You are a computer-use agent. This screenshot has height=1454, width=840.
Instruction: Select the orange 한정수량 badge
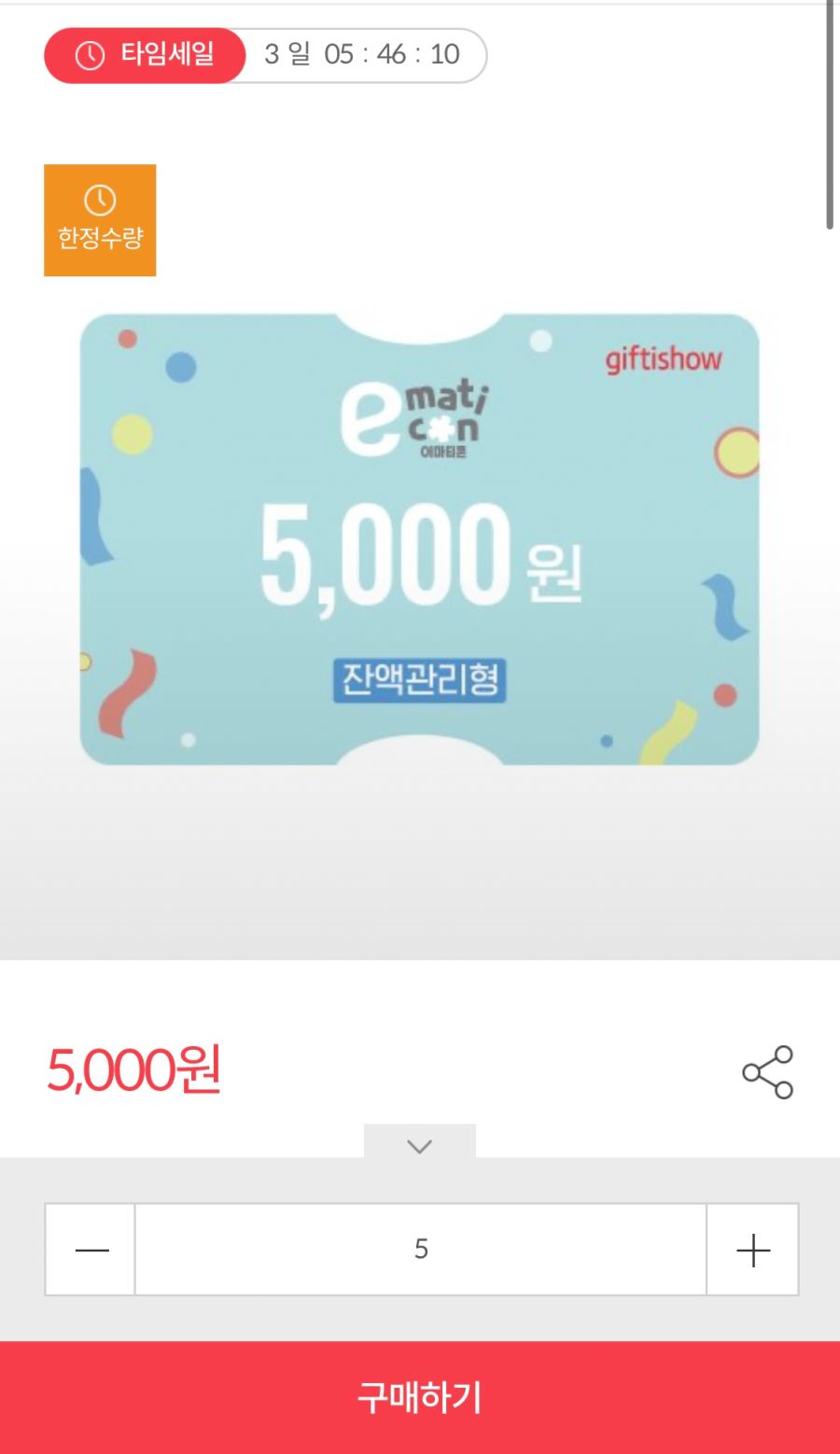pyautogui.click(x=100, y=221)
